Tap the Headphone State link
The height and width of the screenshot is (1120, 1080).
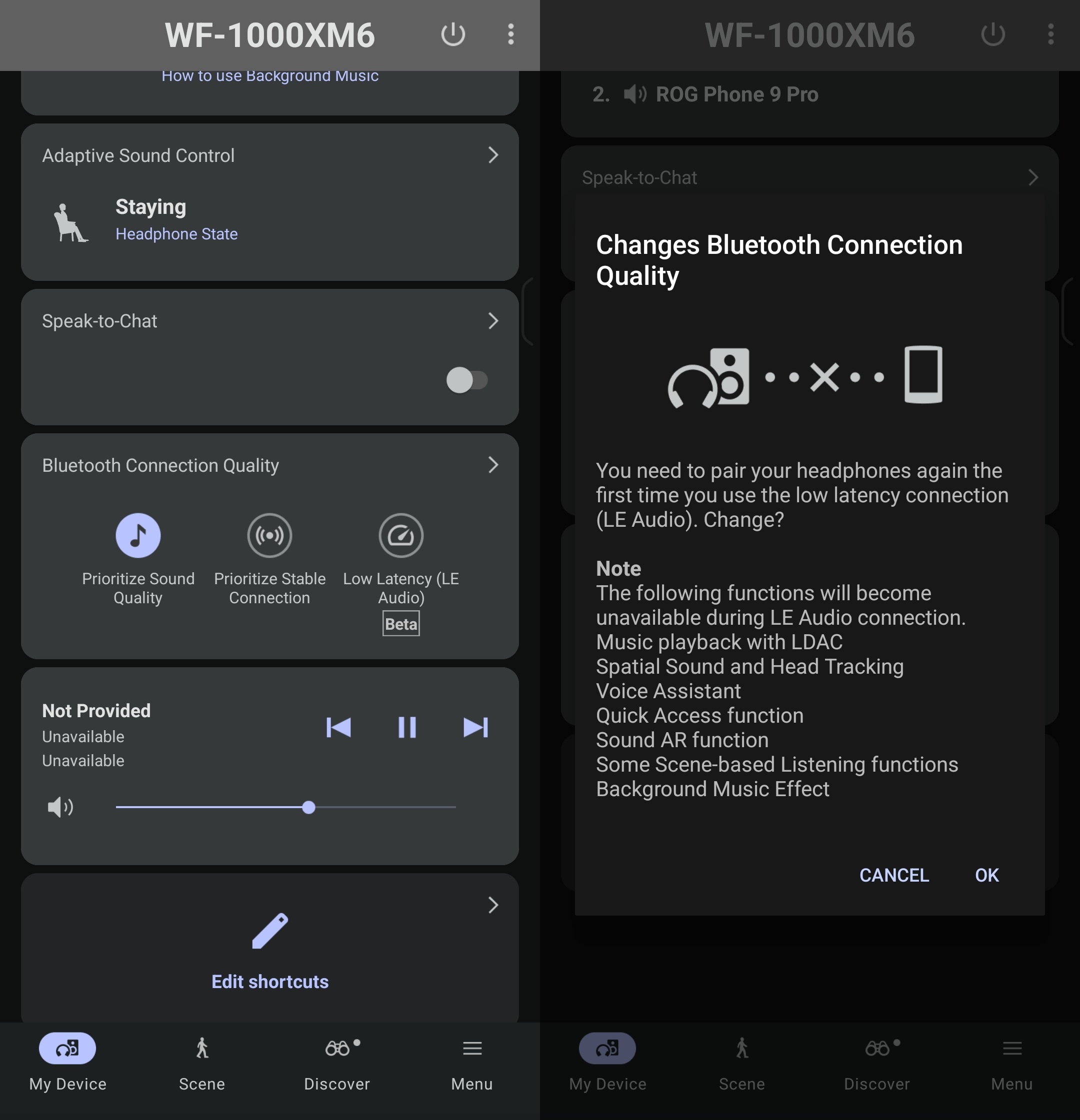pyautogui.click(x=176, y=234)
